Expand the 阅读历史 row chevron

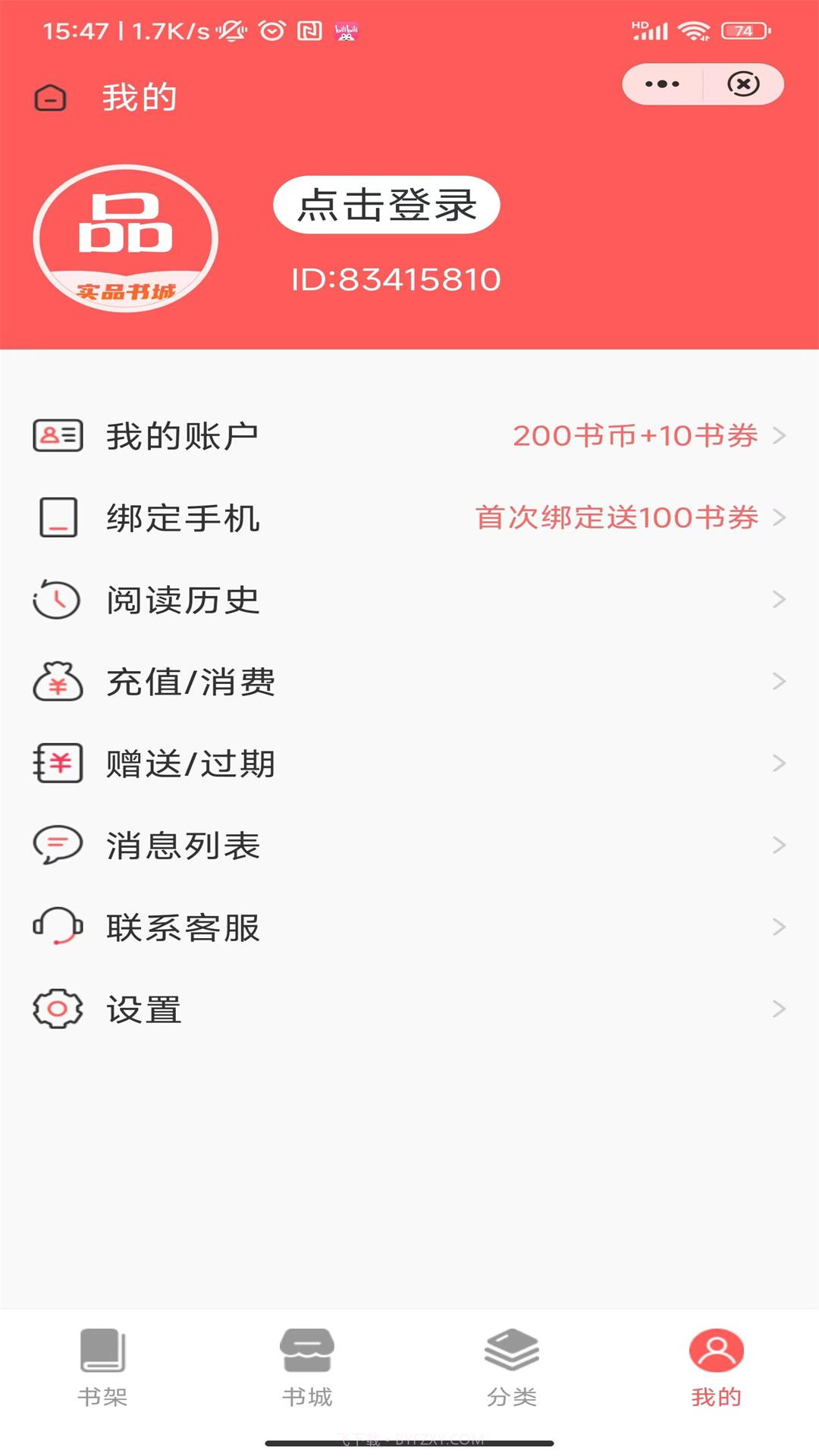780,600
